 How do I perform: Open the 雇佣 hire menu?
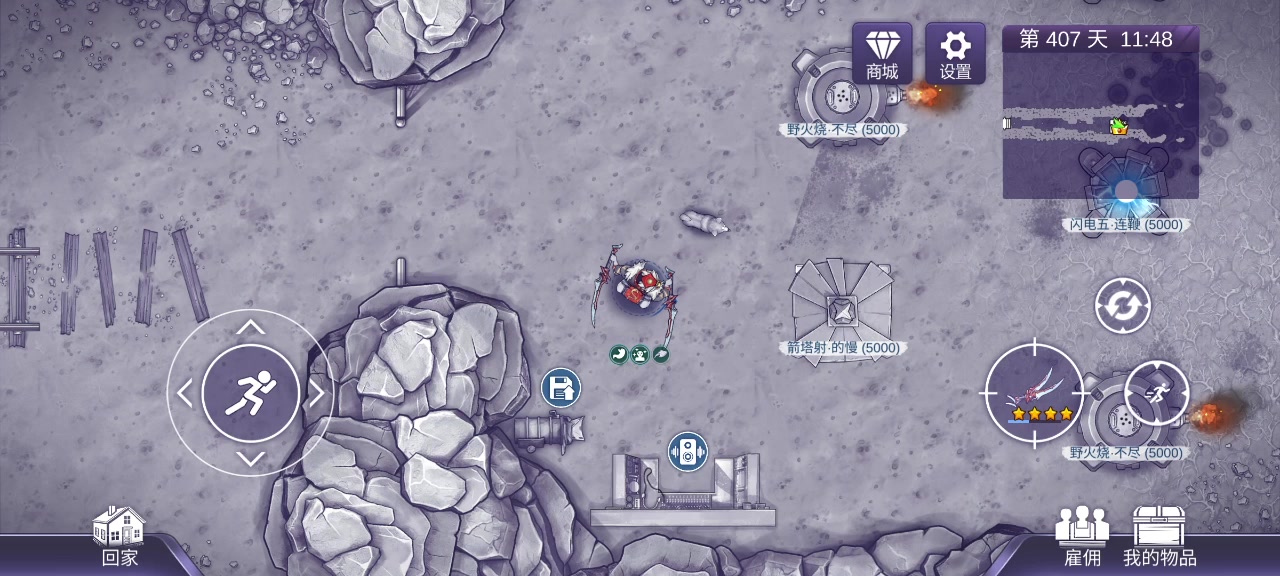[x=1082, y=537]
